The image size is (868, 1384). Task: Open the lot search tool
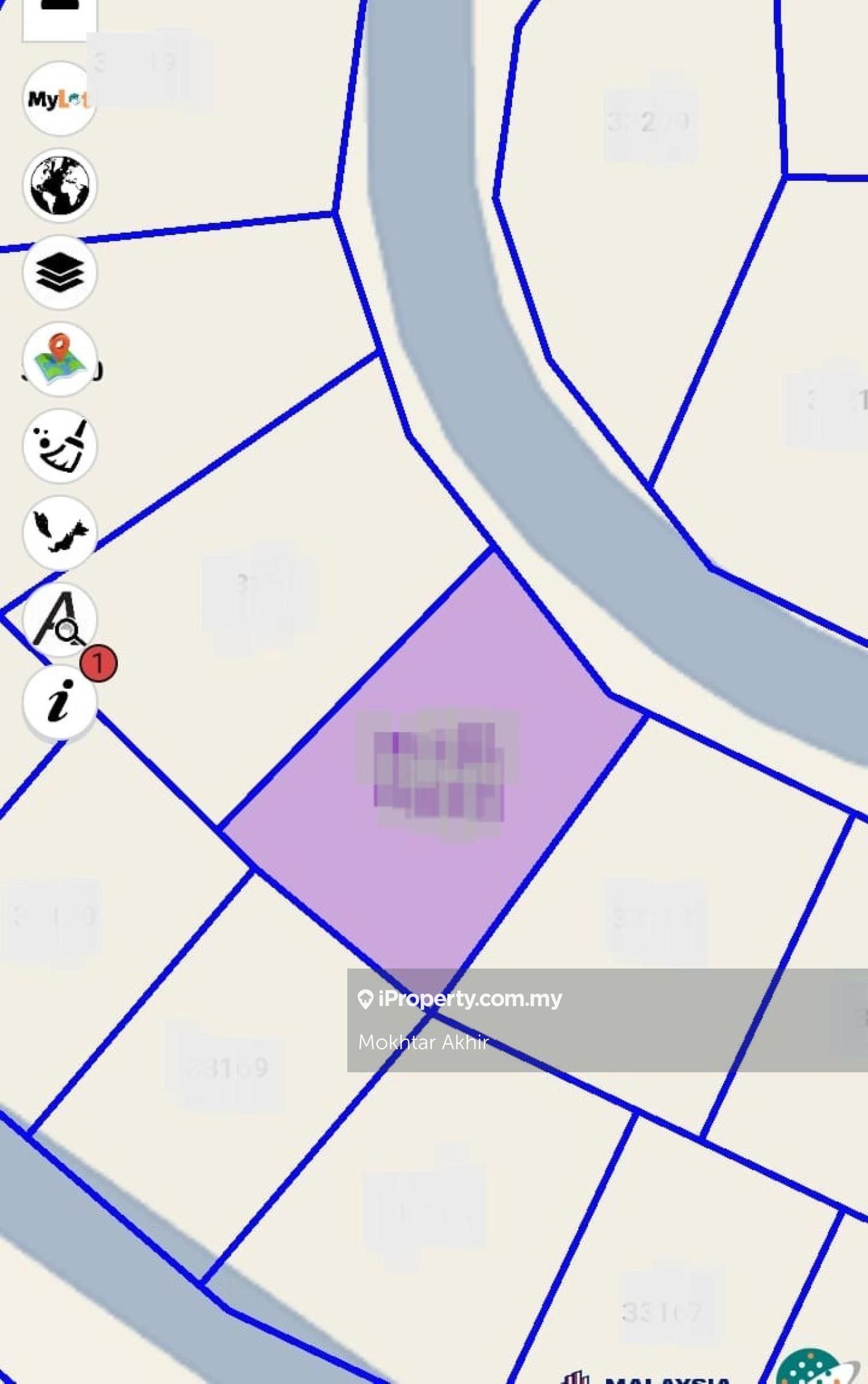coord(59,619)
